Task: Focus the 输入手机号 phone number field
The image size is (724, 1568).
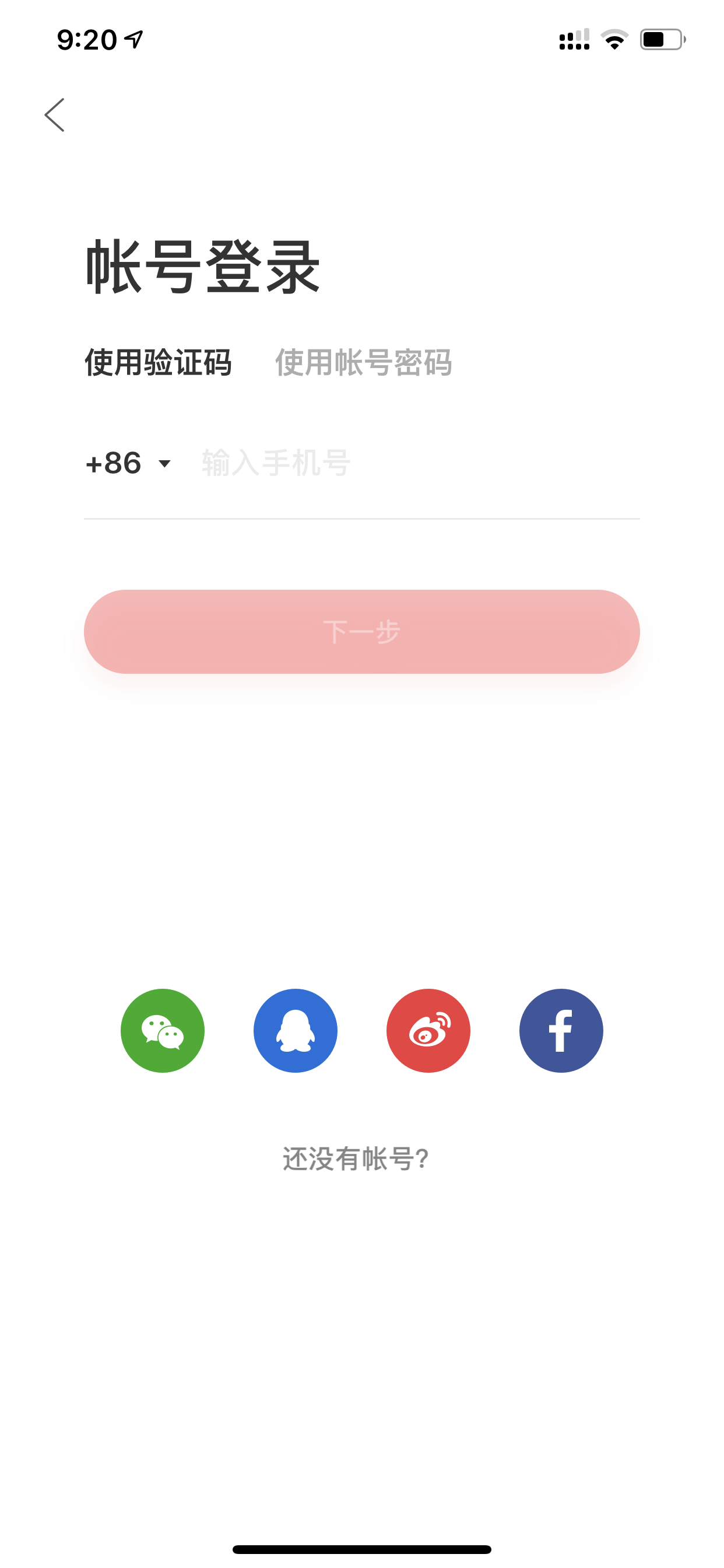Action: tap(420, 463)
